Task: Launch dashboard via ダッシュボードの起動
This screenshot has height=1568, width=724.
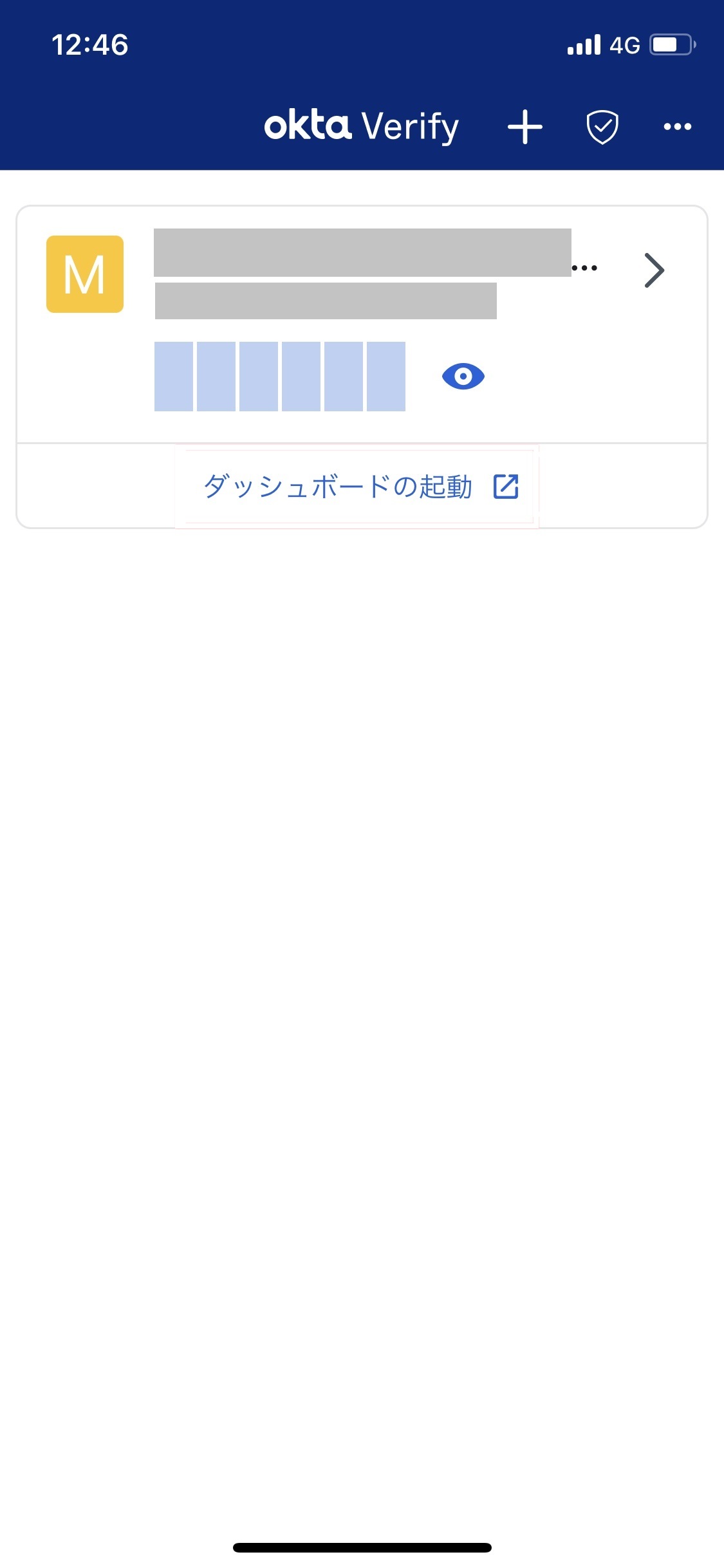Action: [361, 487]
